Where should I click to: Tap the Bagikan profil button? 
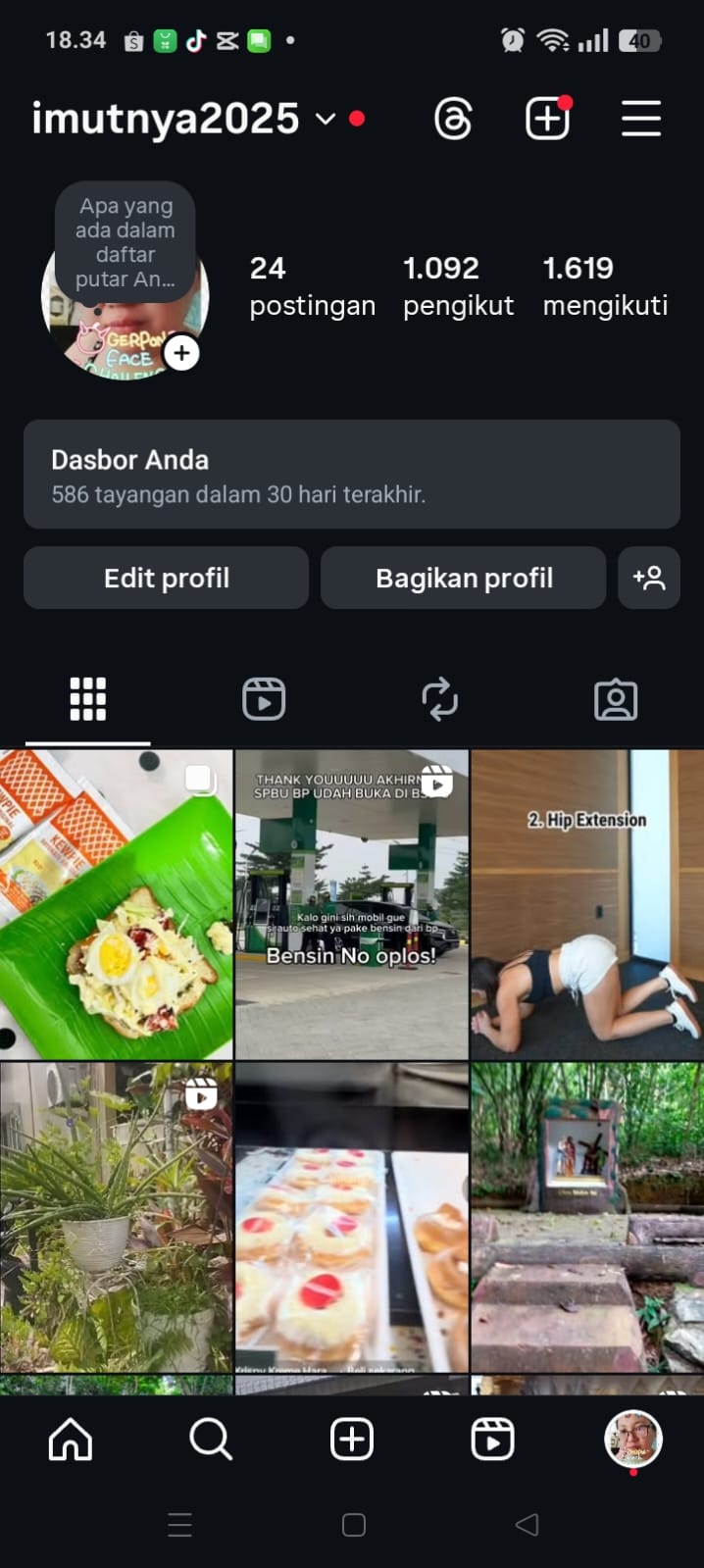pyautogui.click(x=463, y=579)
